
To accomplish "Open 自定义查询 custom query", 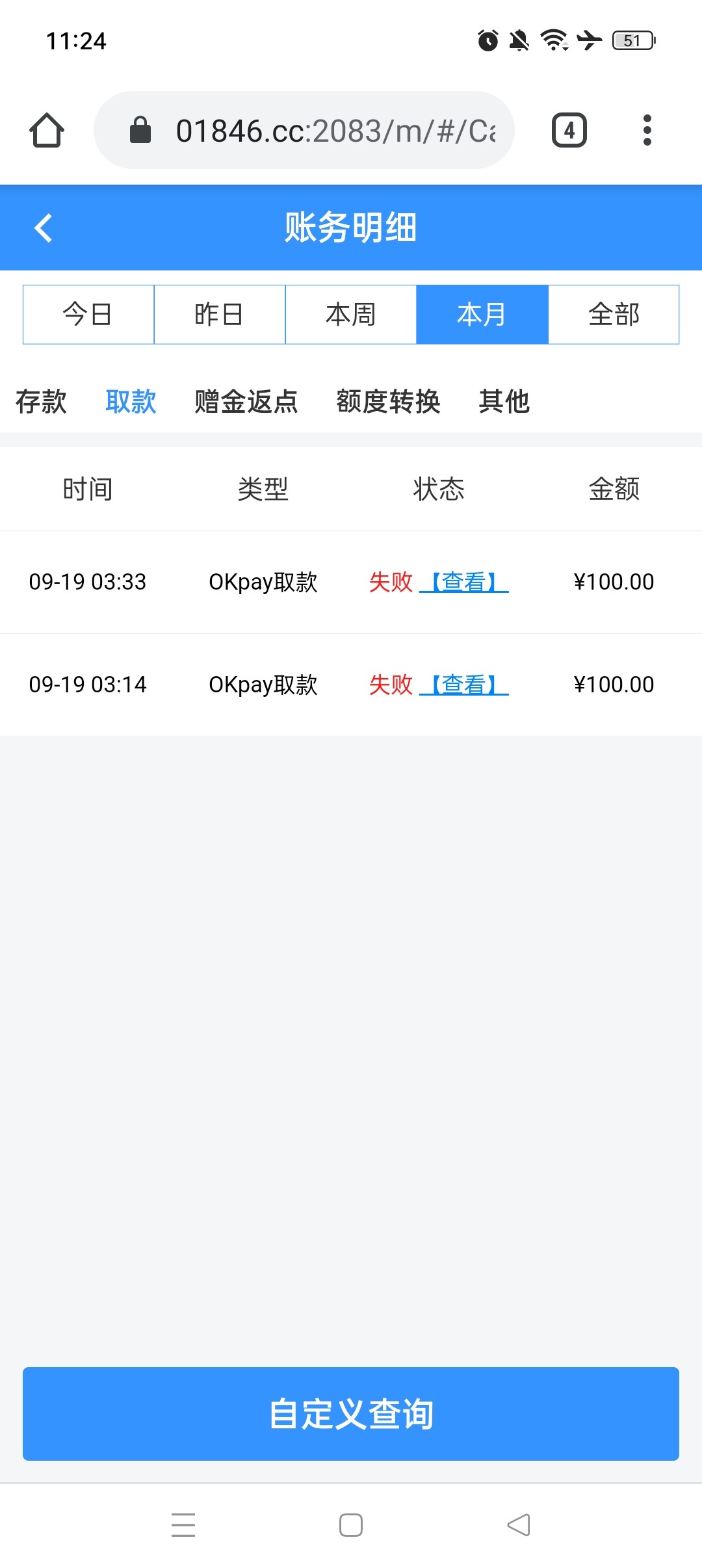I will [351, 1414].
